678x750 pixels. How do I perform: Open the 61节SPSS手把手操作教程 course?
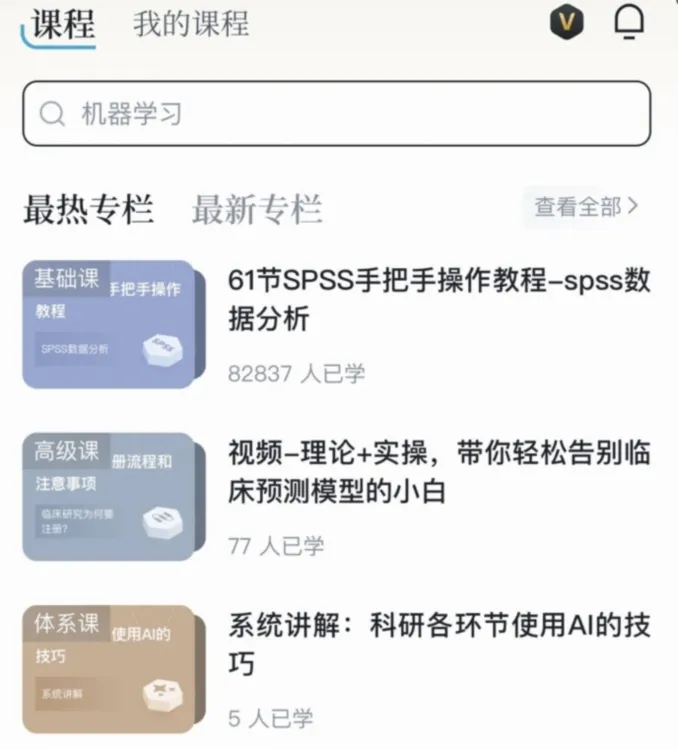pos(438,300)
